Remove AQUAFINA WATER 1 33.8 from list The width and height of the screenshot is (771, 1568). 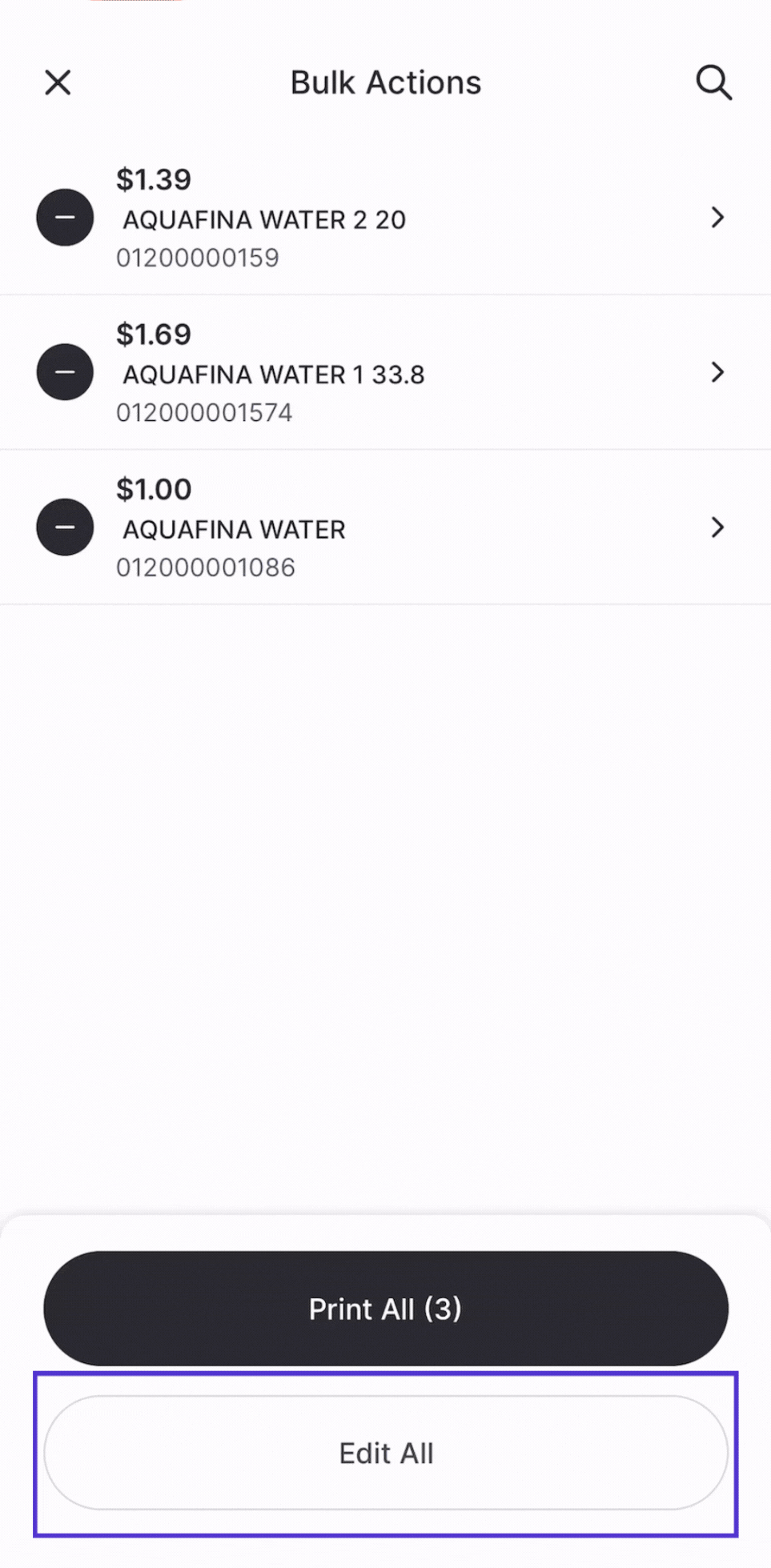[65, 372]
